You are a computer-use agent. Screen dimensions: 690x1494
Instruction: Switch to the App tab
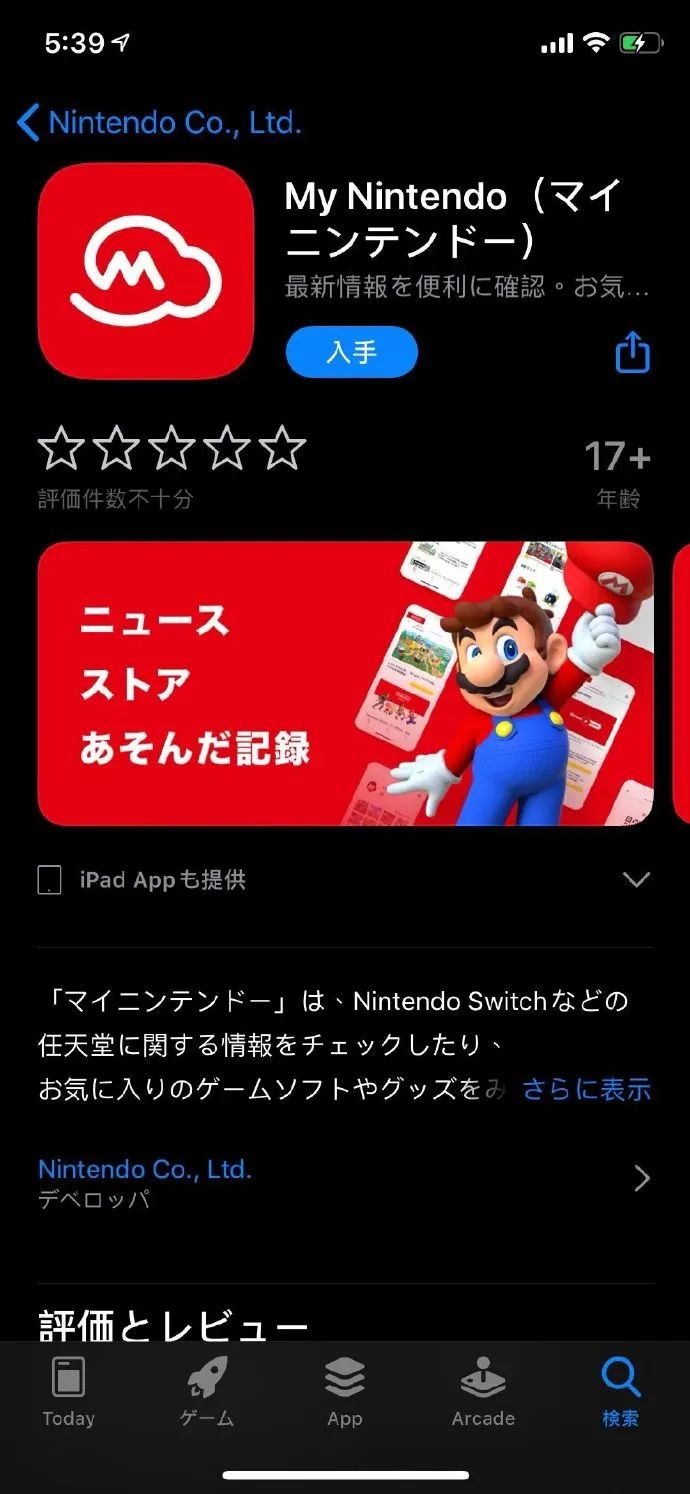coord(345,1391)
